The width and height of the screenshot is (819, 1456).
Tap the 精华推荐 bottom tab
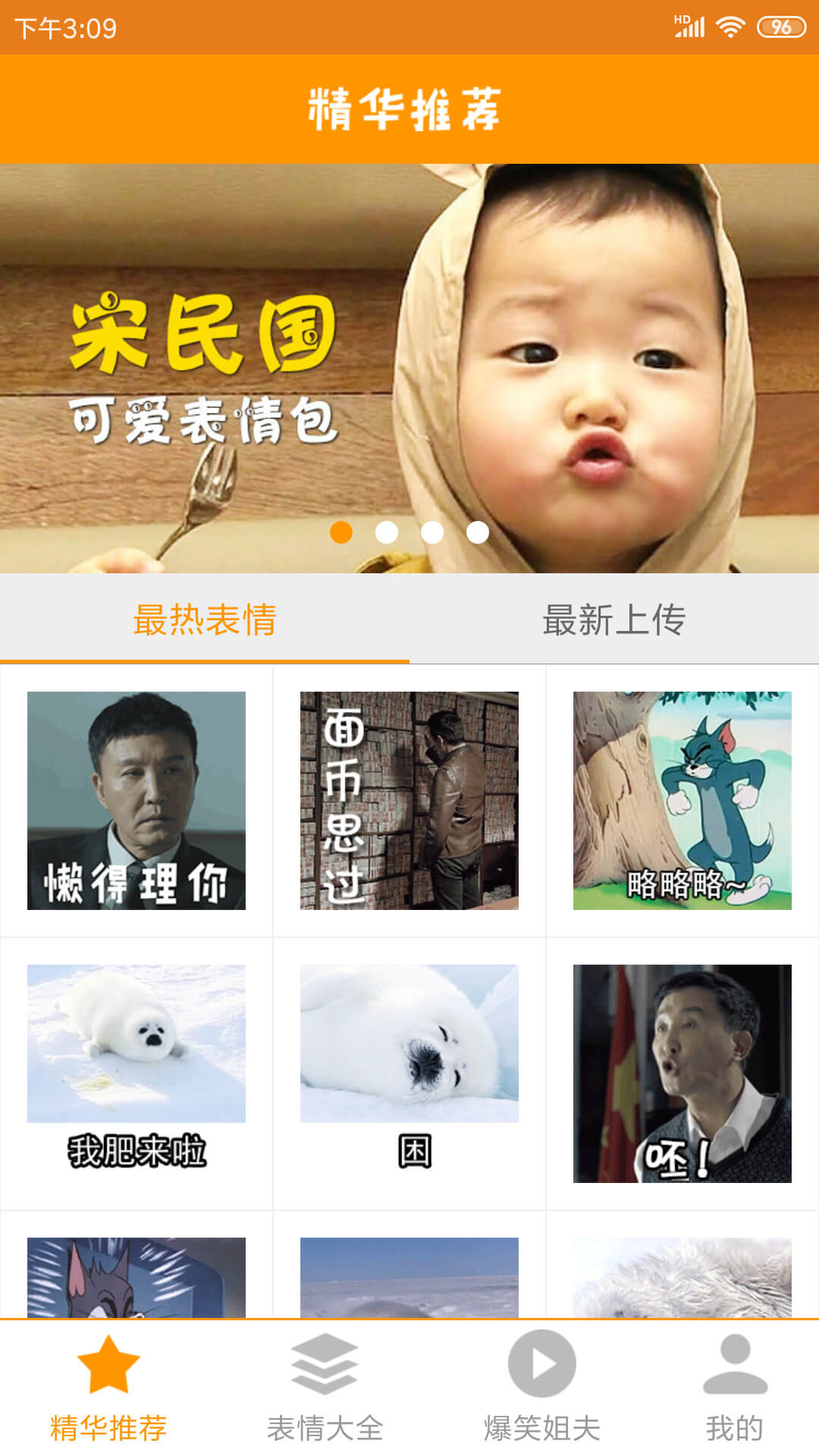point(108,1388)
